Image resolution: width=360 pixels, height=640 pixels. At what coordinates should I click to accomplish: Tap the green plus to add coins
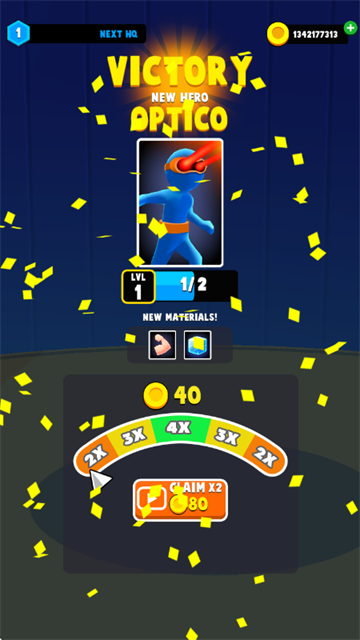click(x=350, y=28)
